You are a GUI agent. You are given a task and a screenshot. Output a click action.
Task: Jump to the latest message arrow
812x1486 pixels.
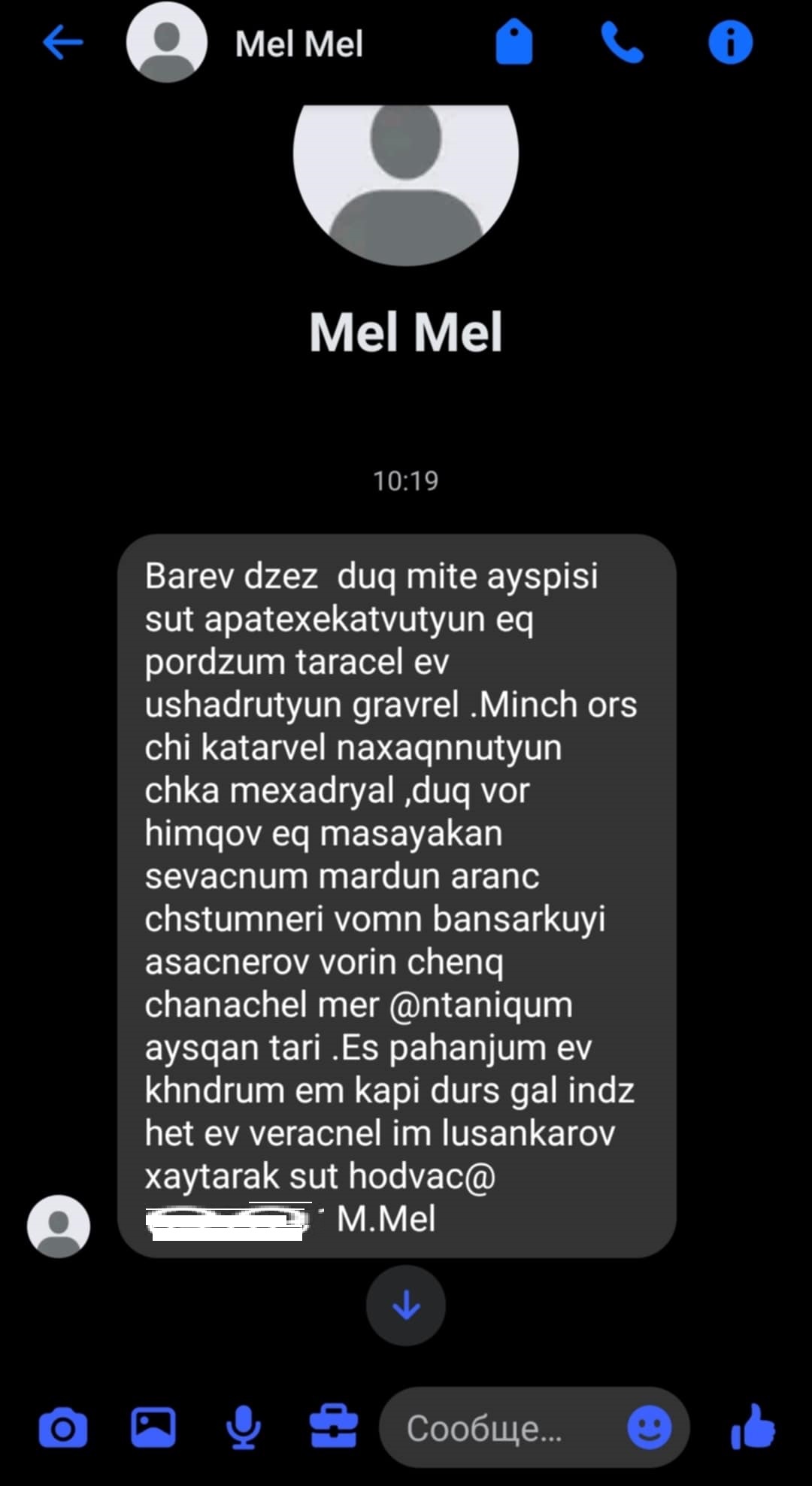point(406,1305)
